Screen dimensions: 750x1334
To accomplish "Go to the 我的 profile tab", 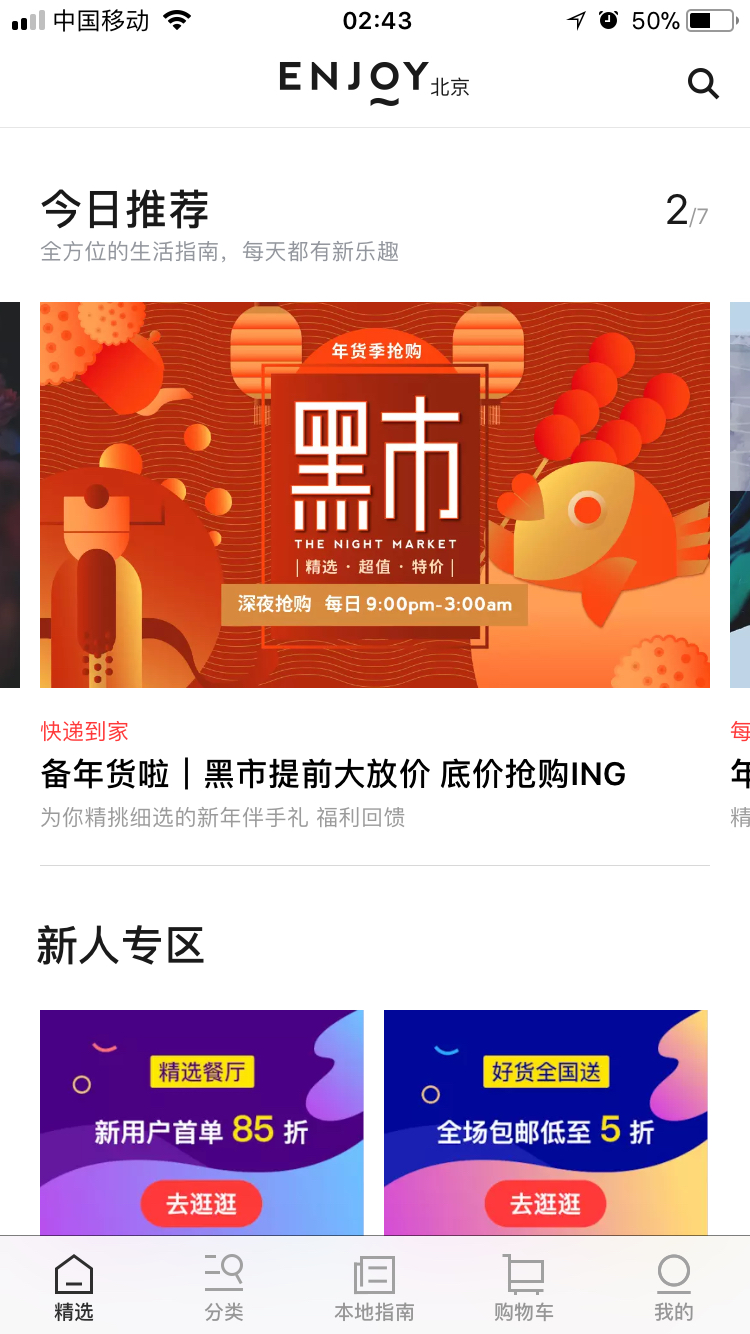I will 674,1289.
